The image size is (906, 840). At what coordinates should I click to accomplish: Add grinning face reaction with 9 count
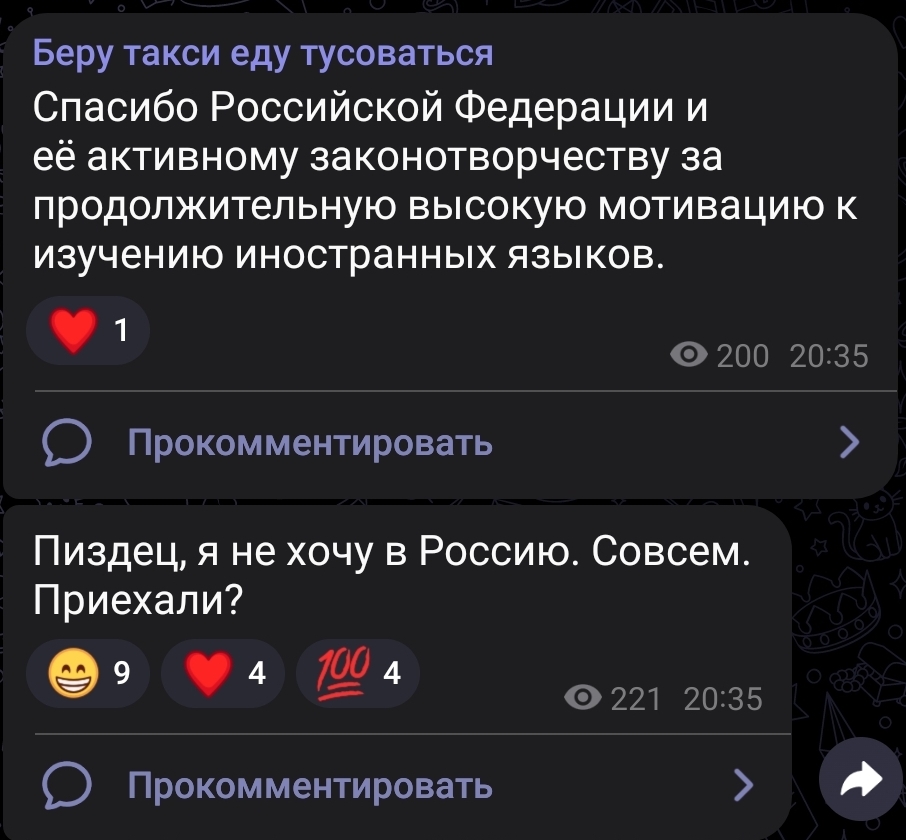coord(88,673)
